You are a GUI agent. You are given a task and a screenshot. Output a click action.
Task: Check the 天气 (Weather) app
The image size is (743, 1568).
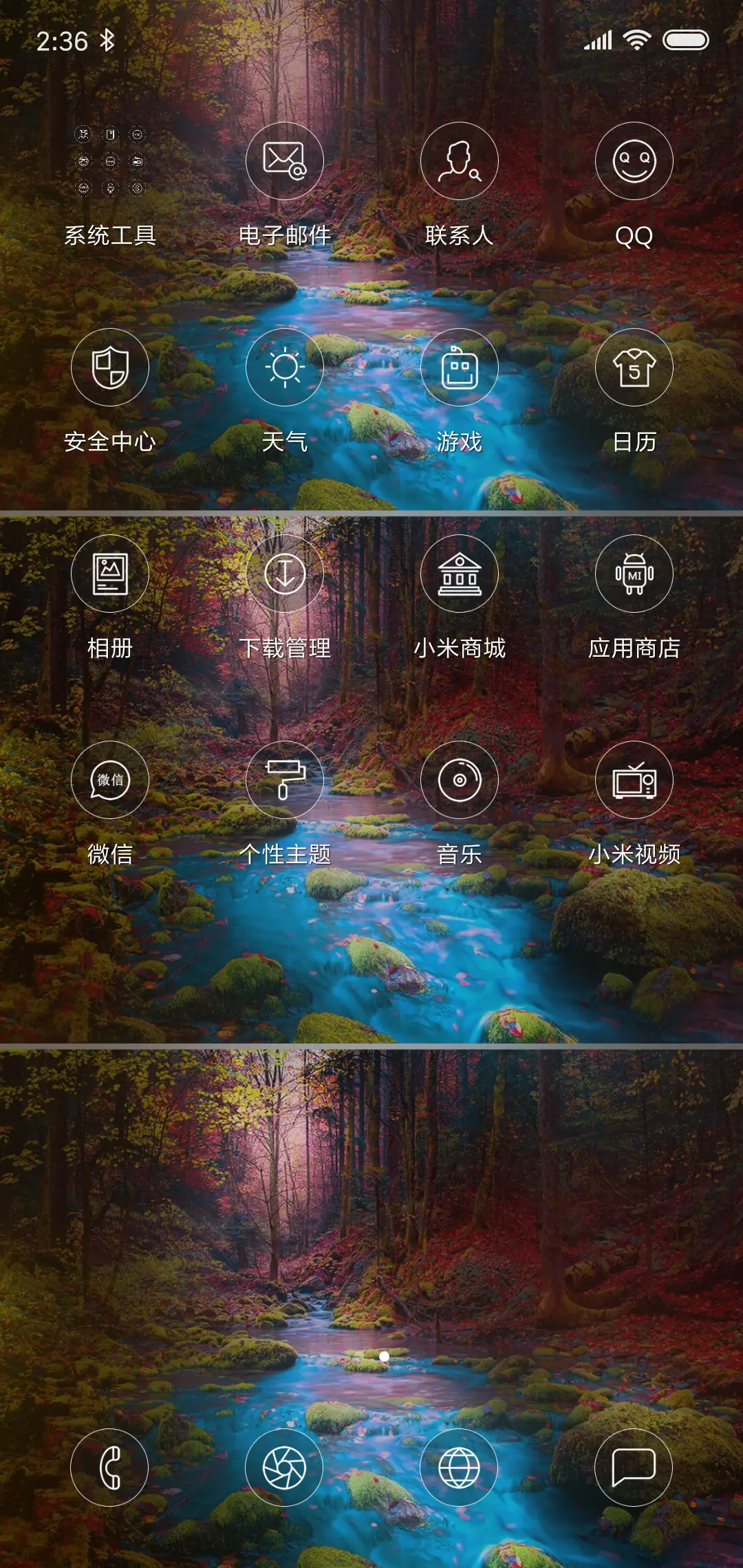(284, 367)
